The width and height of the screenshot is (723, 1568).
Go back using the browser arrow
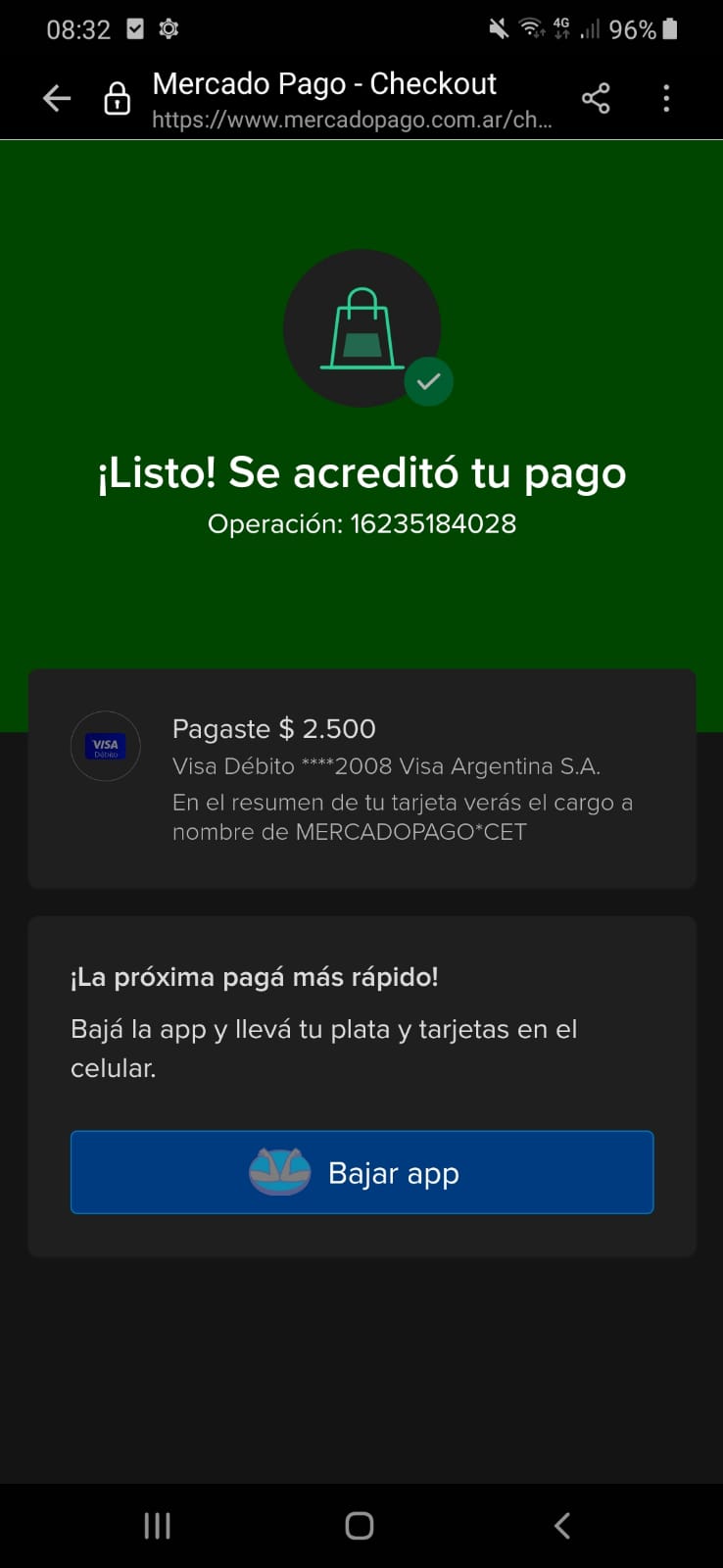57,98
